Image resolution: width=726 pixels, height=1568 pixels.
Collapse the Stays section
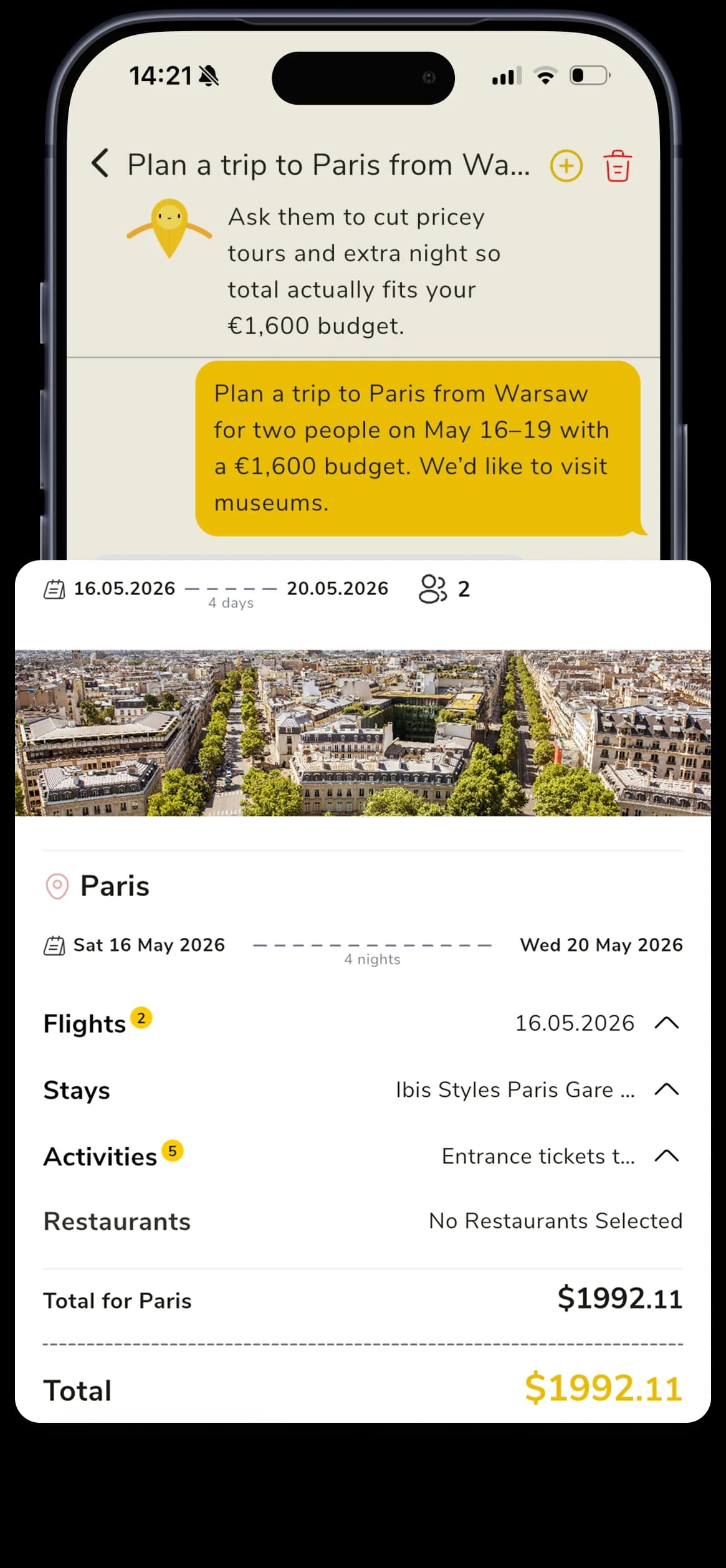(668, 1090)
